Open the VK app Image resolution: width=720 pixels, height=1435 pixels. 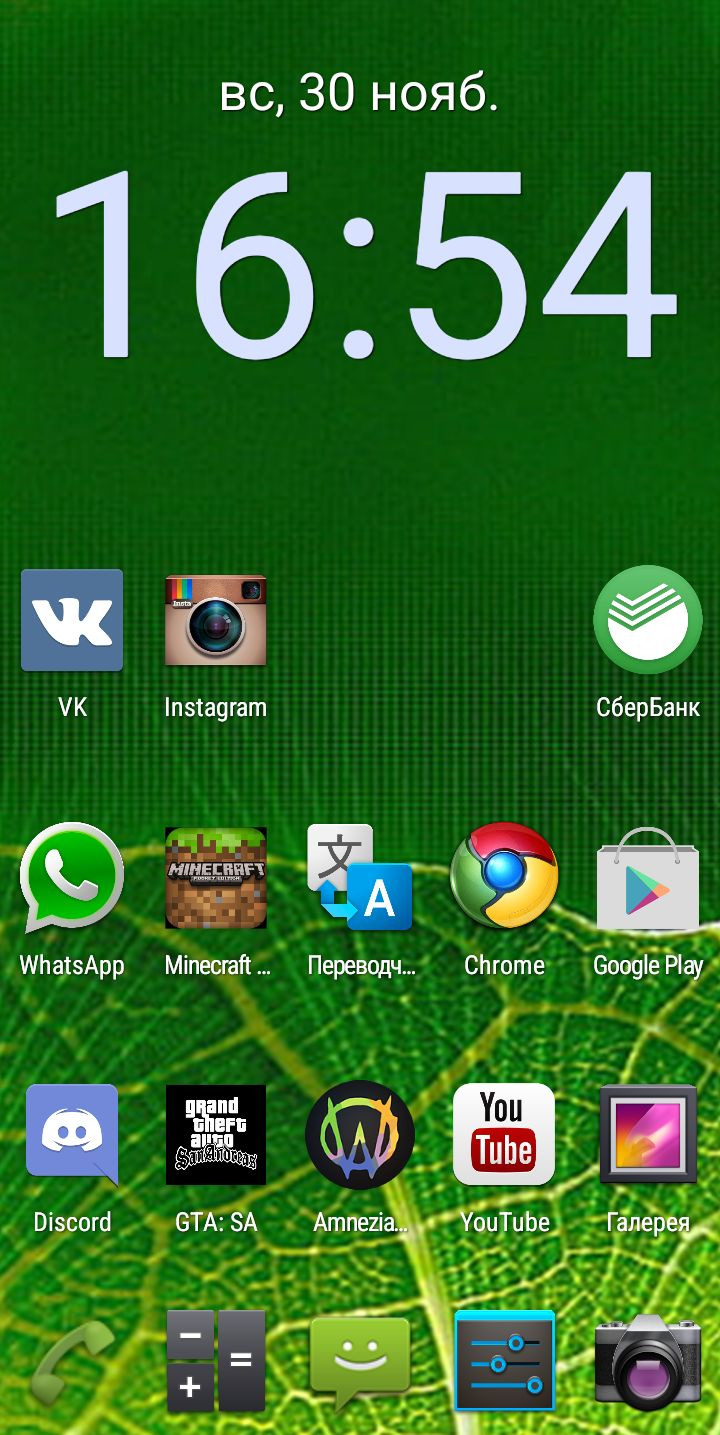pyautogui.click(x=72, y=621)
